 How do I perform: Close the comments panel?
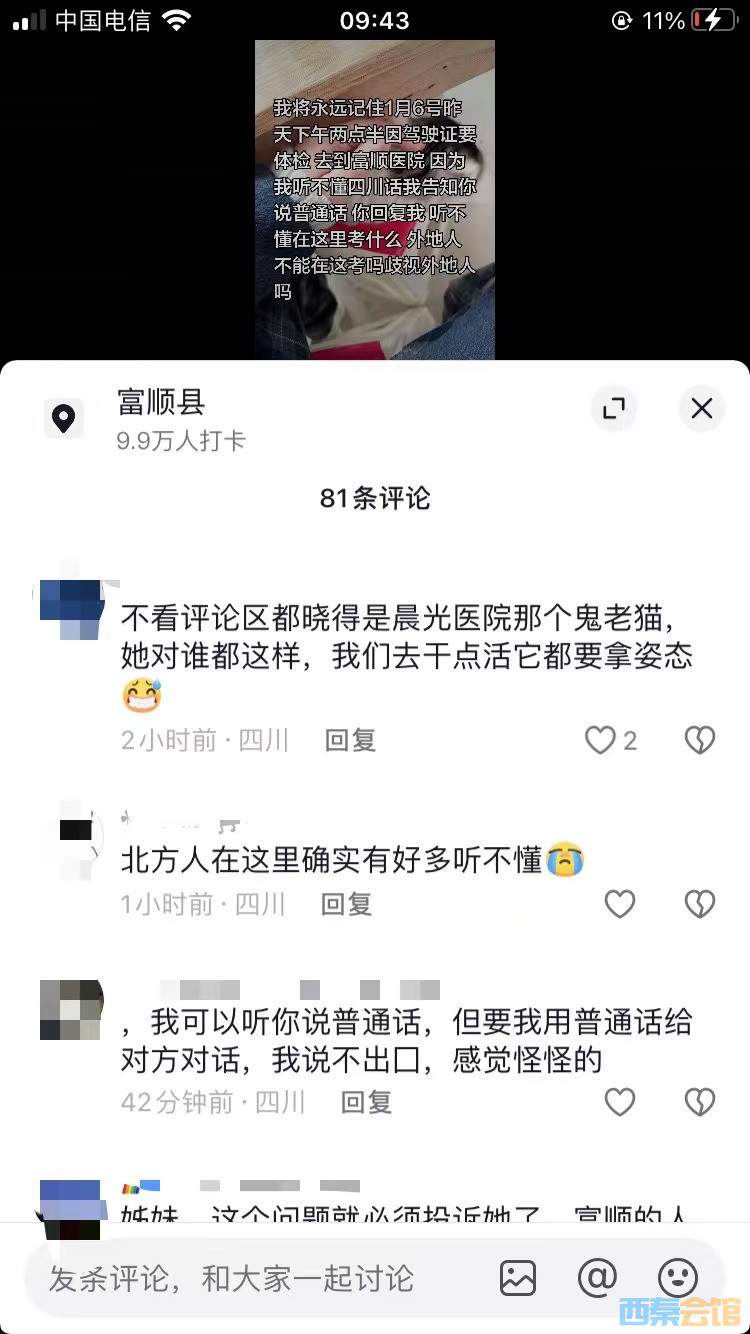point(702,408)
